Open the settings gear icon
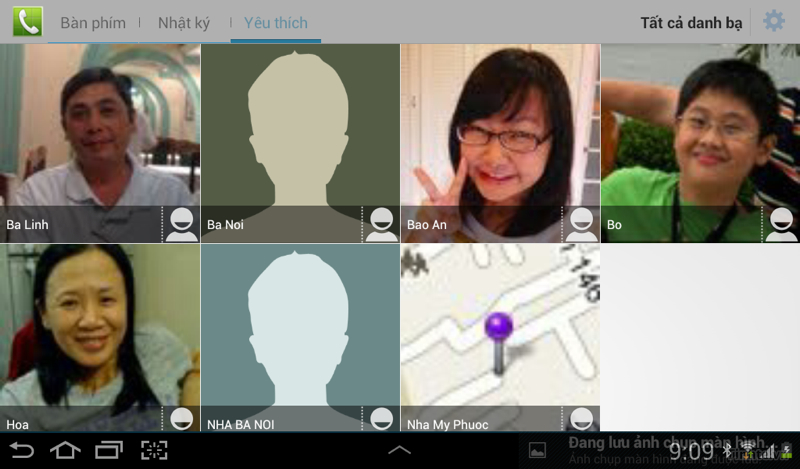This screenshot has height=469, width=800. [774, 21]
